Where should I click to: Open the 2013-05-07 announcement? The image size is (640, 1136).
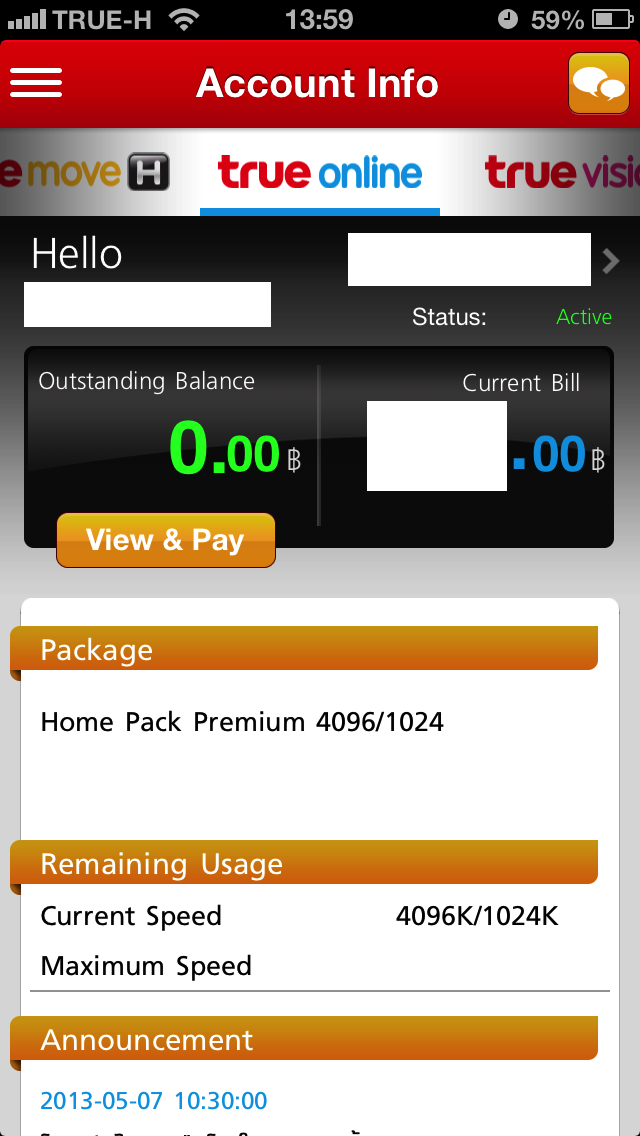(154, 1100)
